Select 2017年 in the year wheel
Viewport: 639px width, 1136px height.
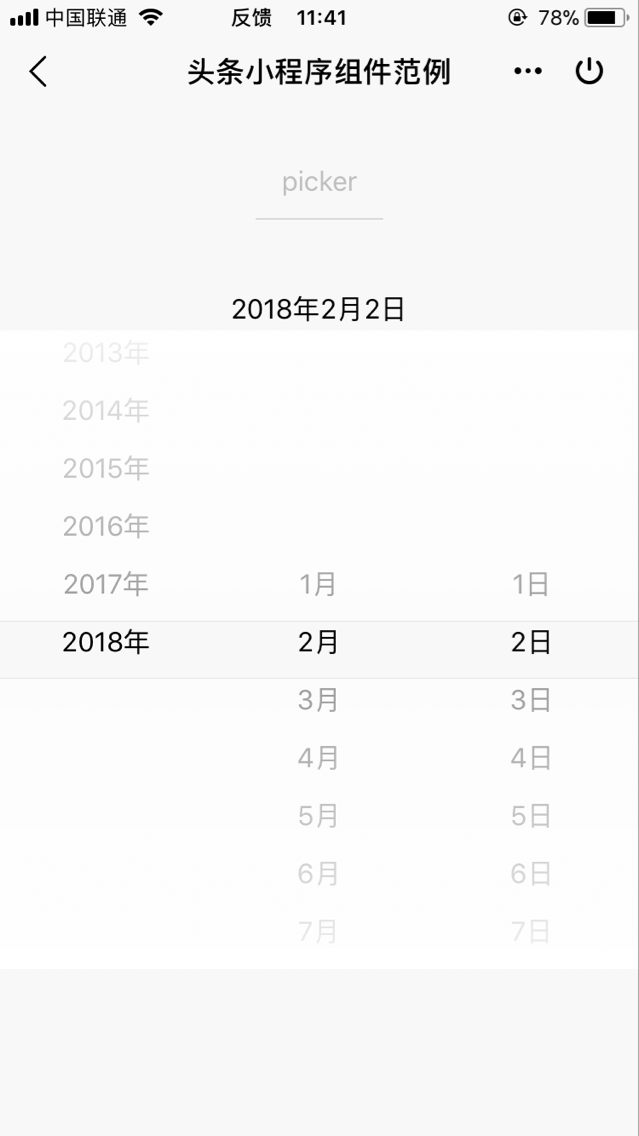point(106,584)
